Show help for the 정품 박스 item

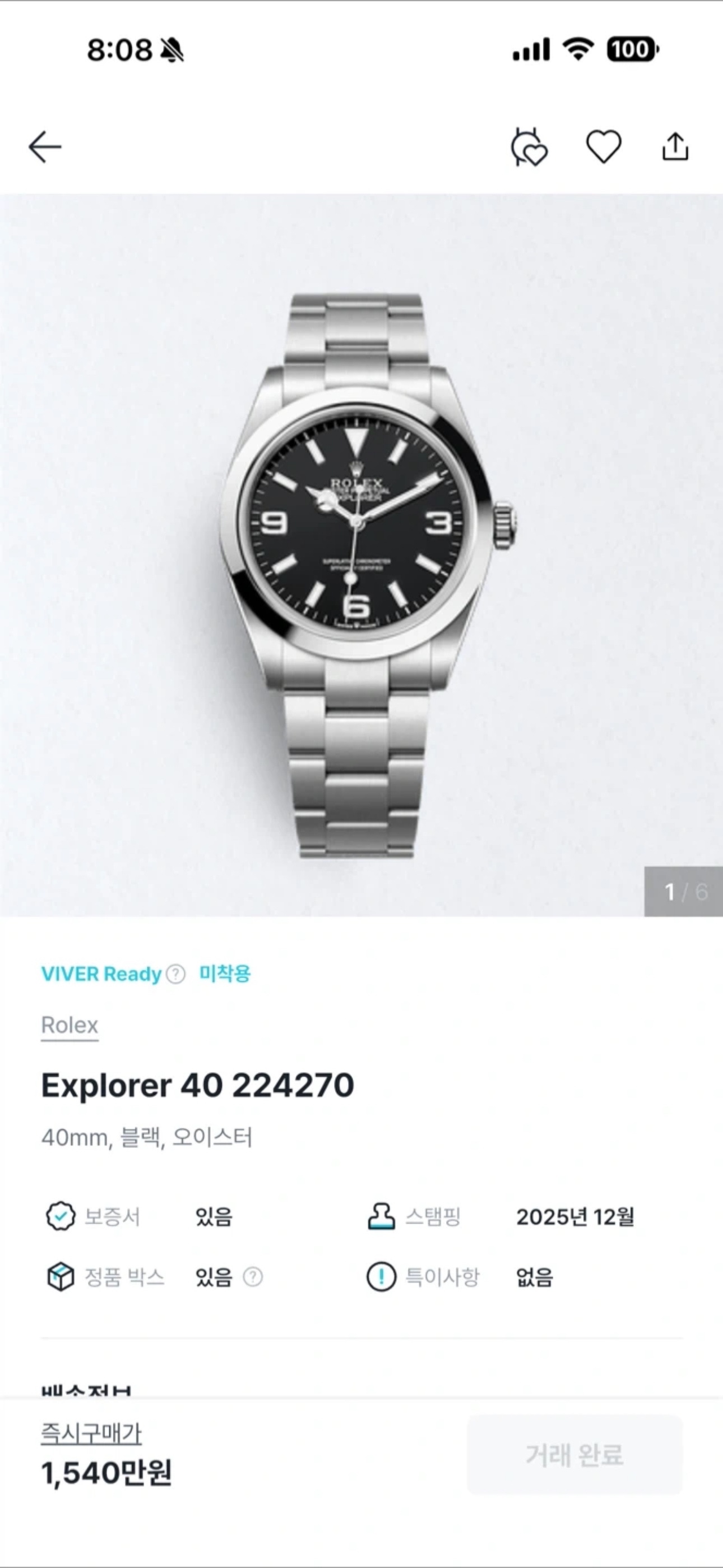coord(253,1276)
